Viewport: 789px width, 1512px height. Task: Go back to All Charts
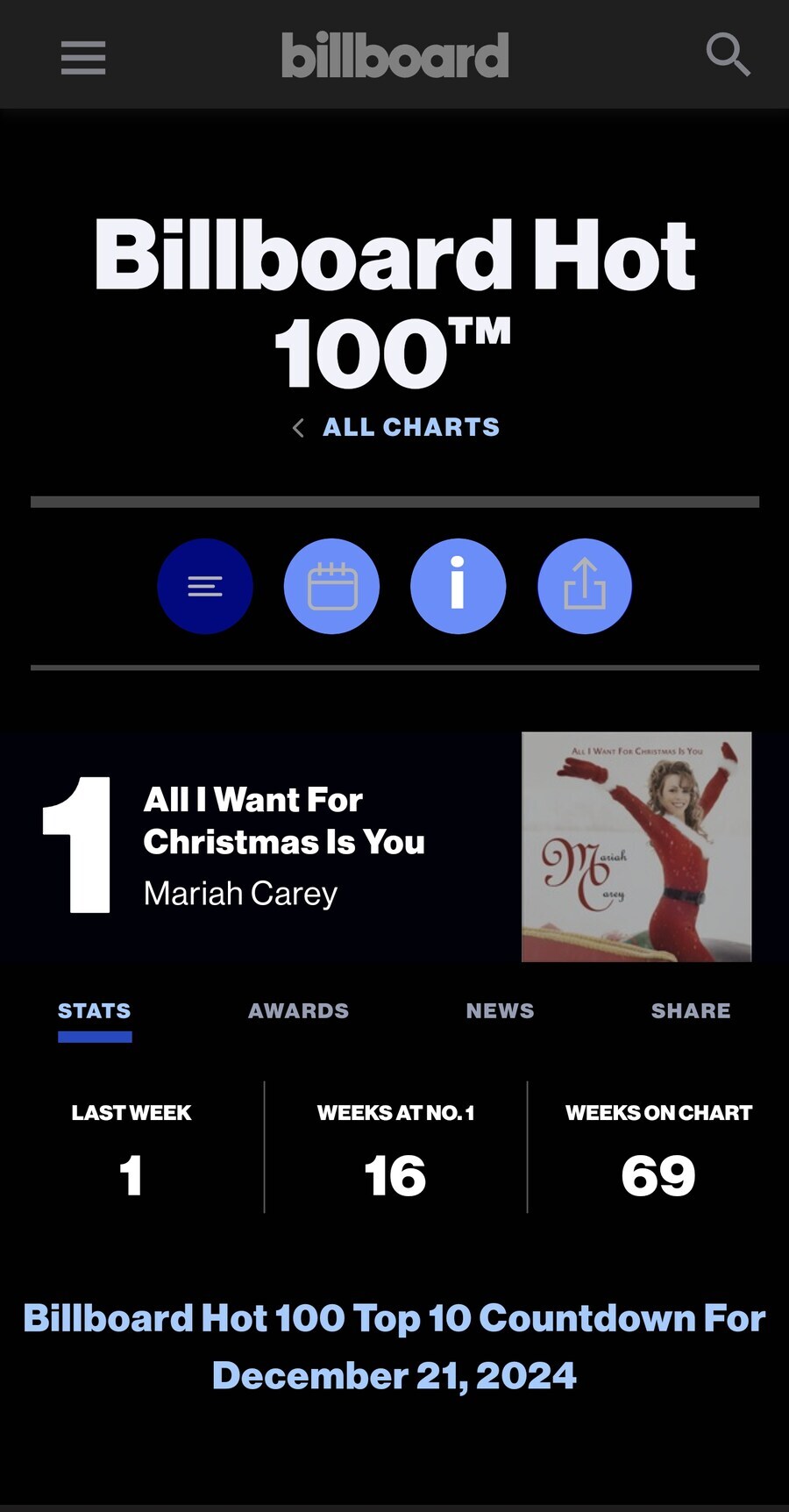point(396,427)
